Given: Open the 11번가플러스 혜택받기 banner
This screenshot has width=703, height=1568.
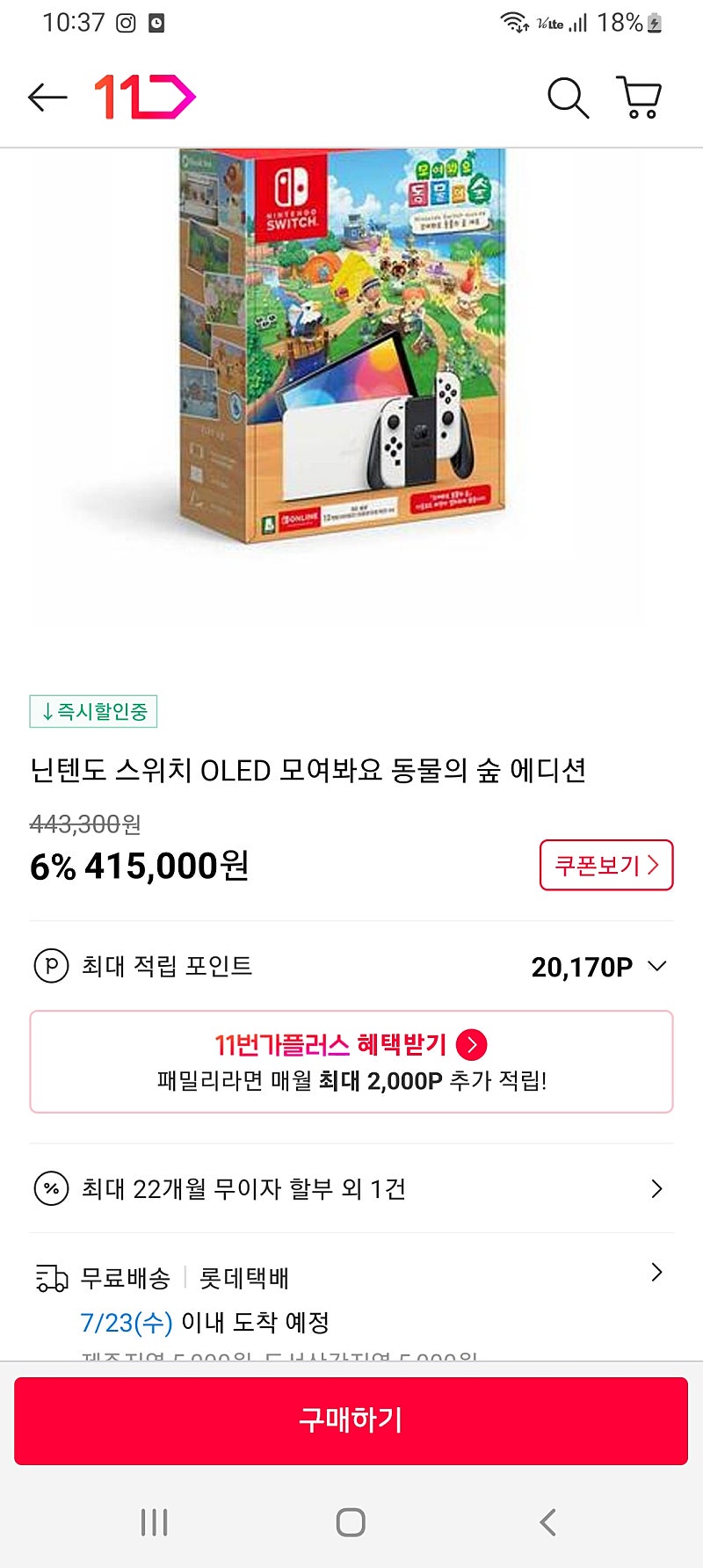Looking at the screenshot, I should [351, 1062].
